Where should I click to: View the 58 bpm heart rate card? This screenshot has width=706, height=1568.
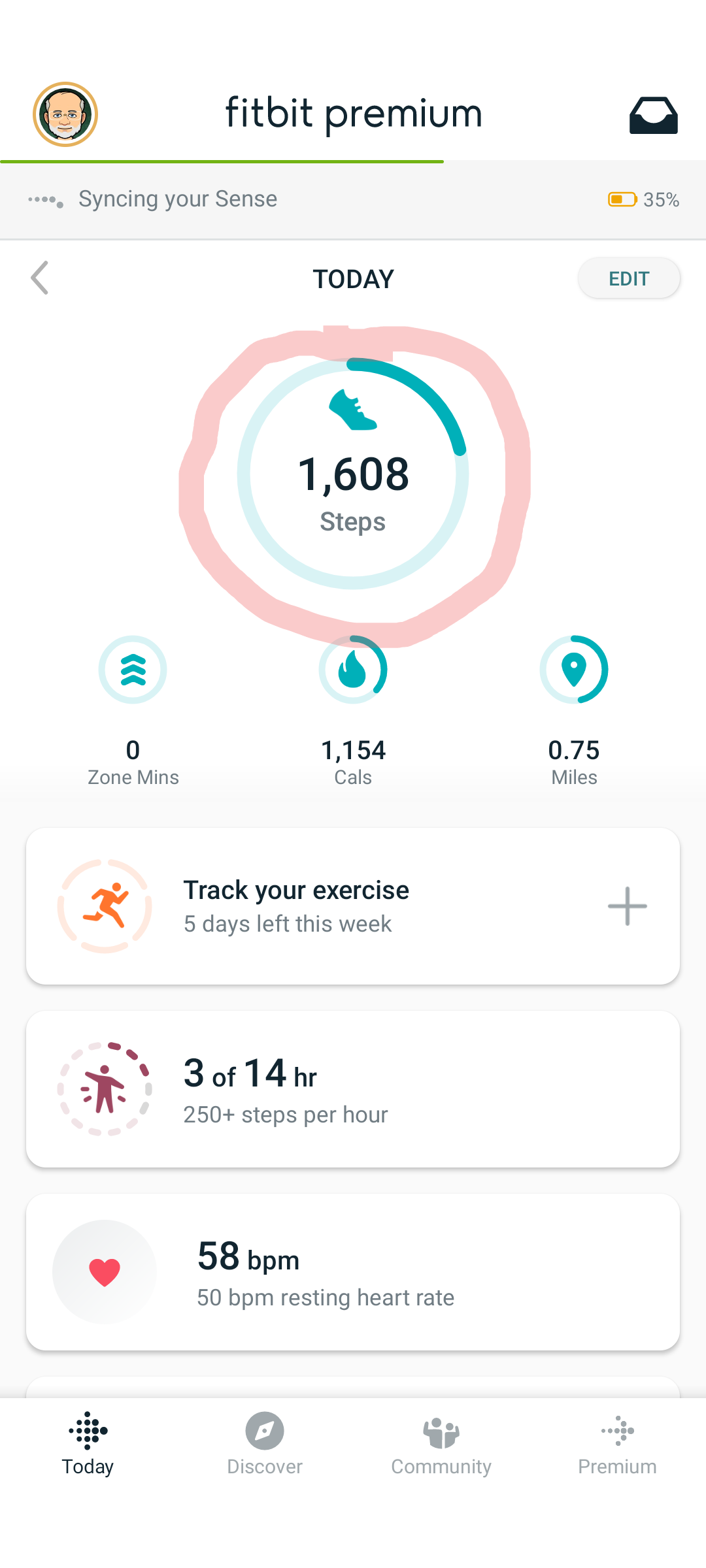[x=353, y=1272]
